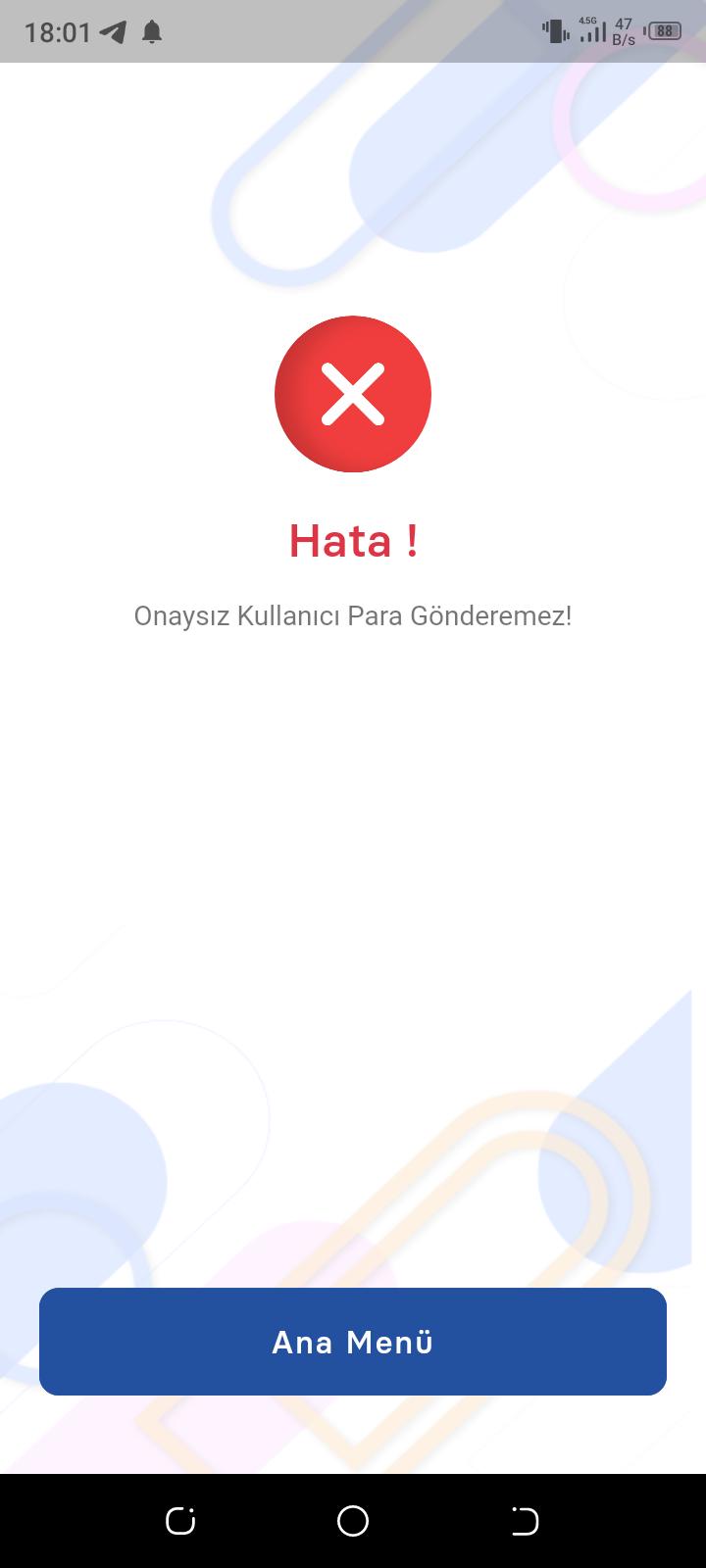Tap the navigation bar at screen bottom
Image resolution: width=706 pixels, height=1568 pixels.
pyautogui.click(x=353, y=1521)
